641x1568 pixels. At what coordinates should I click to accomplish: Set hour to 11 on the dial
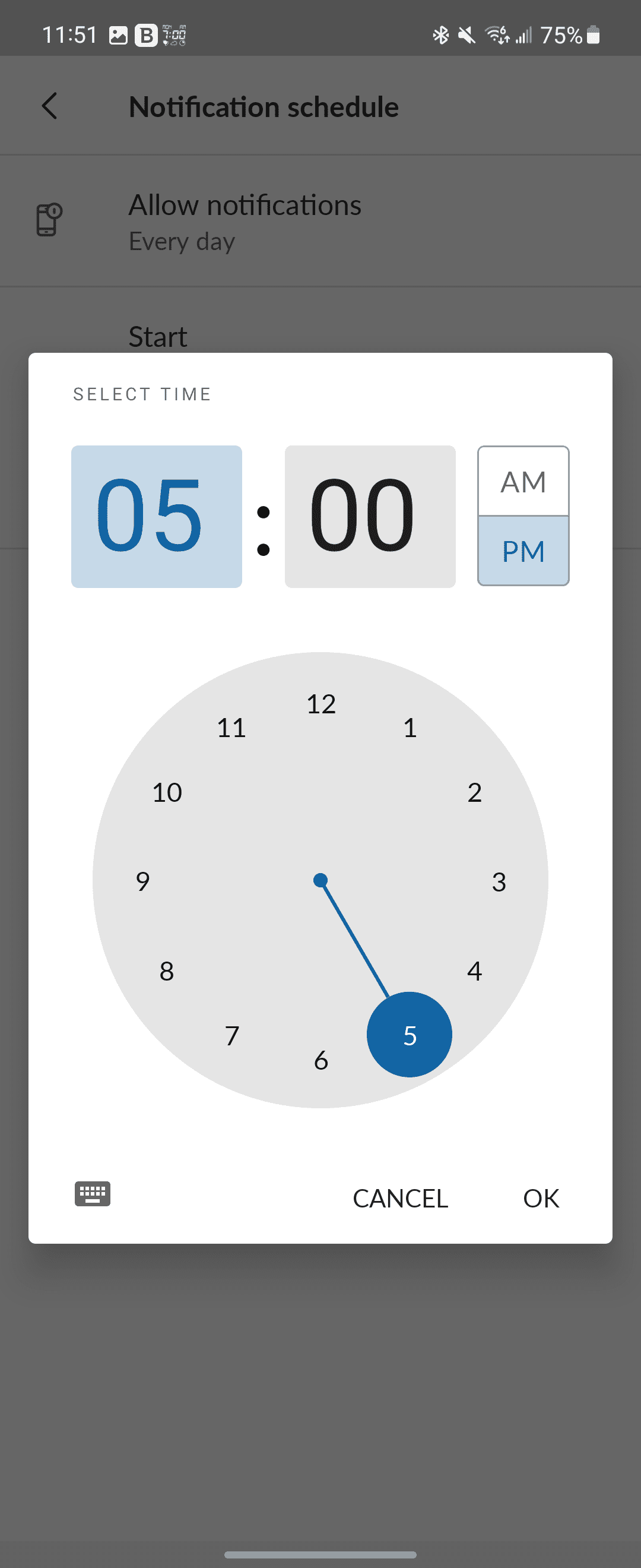click(x=231, y=728)
